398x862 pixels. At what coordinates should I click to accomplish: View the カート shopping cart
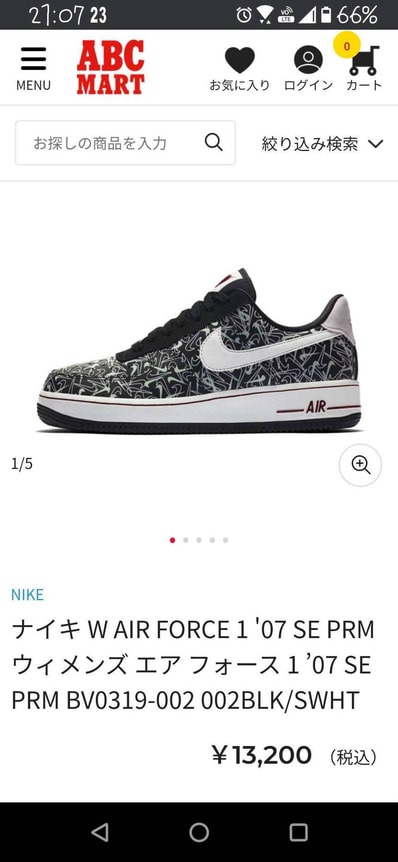point(363,67)
